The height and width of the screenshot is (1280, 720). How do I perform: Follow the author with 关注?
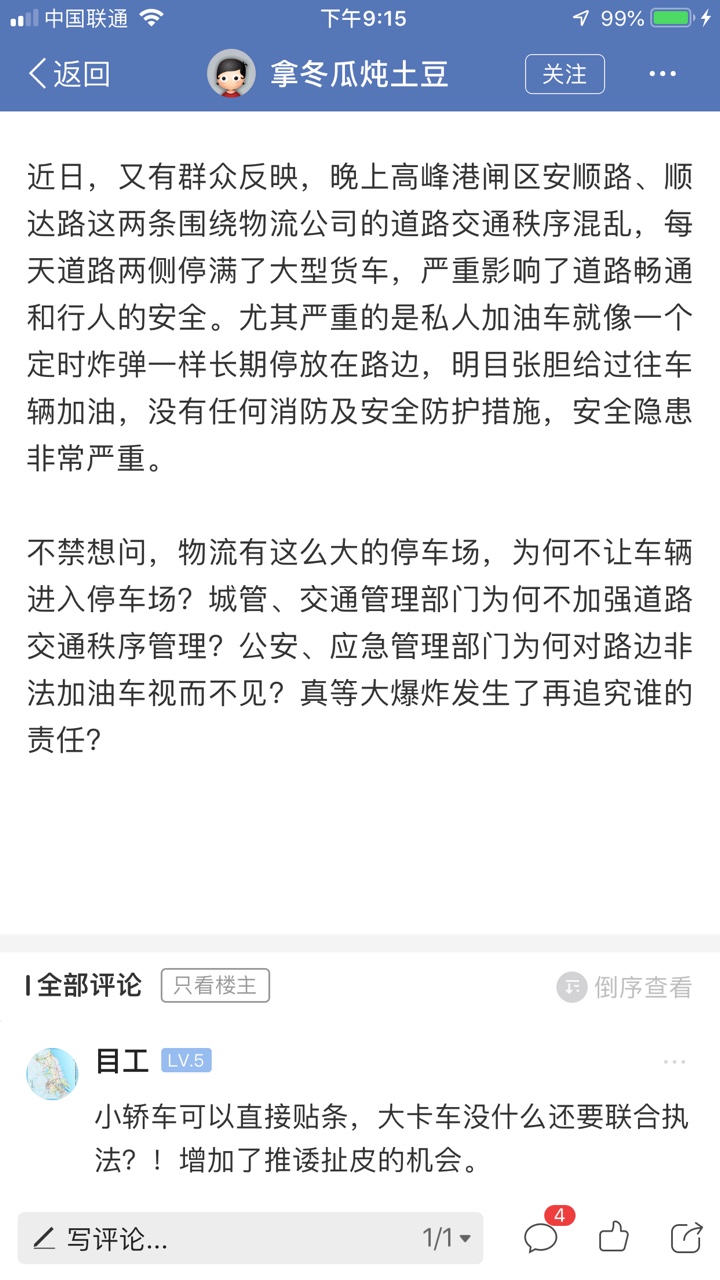click(564, 74)
